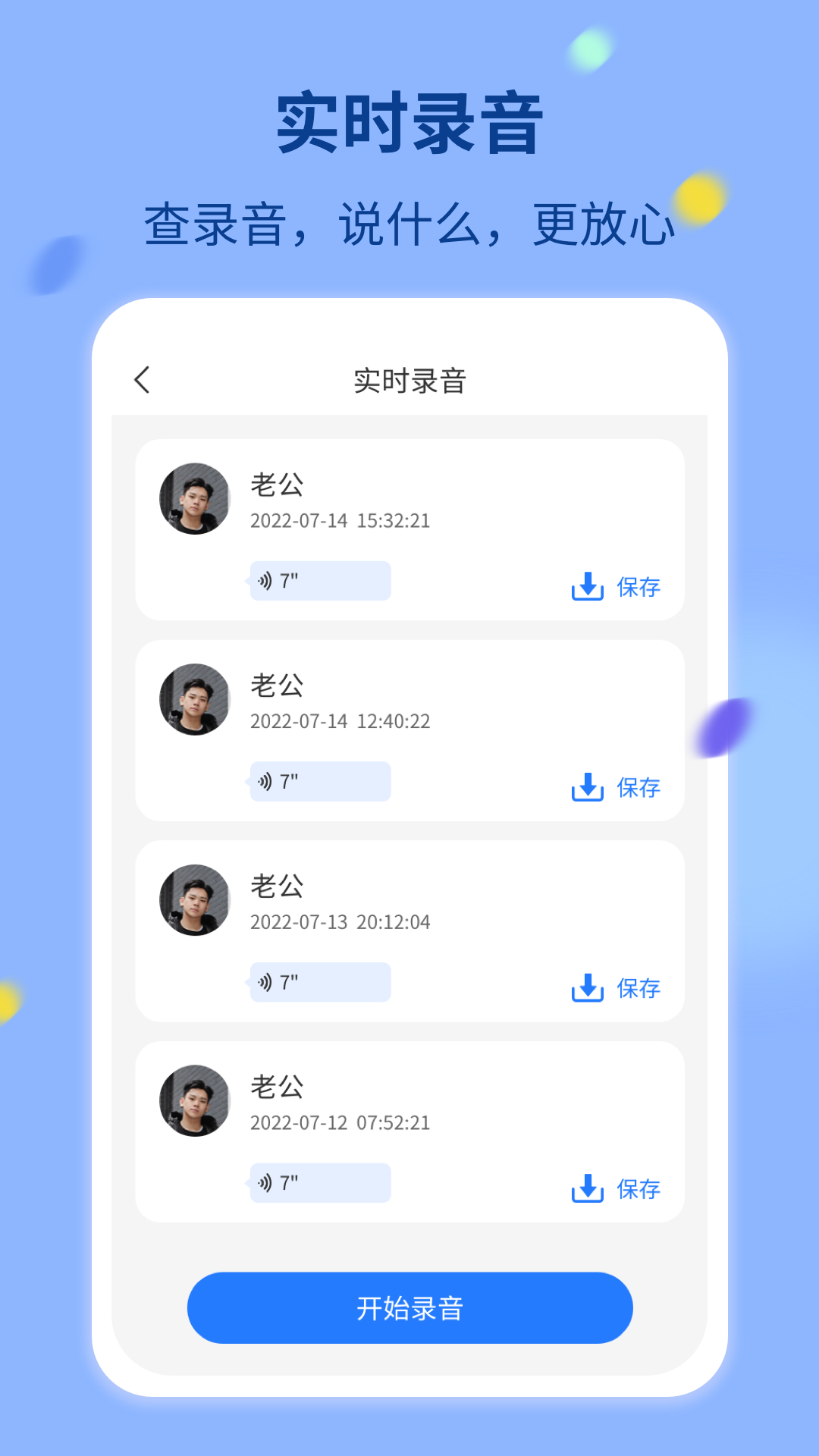Play the voice message dated 2022-07-13
819x1456 pixels.
pos(319,981)
